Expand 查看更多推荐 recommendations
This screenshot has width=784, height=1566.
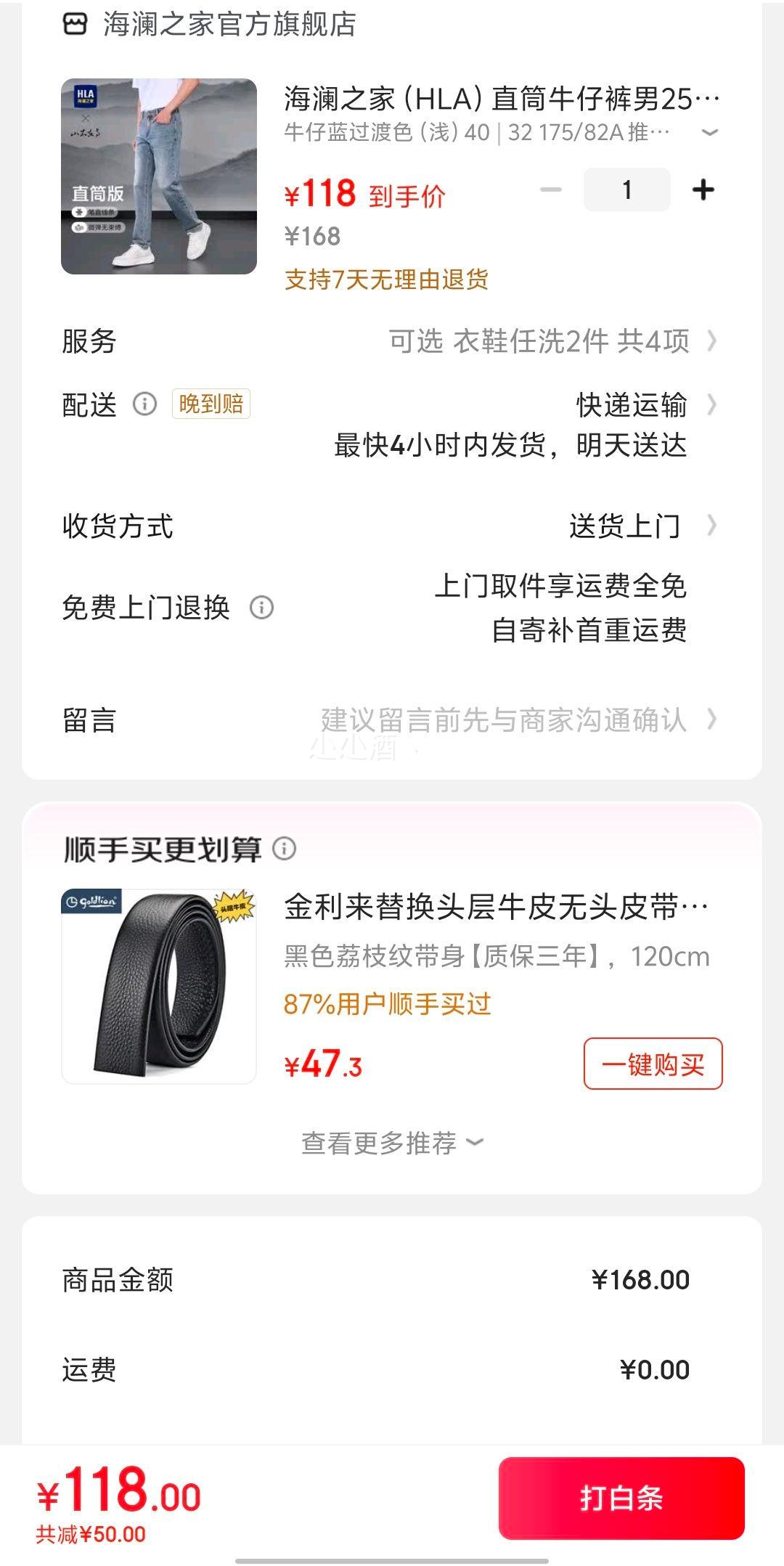(x=392, y=1143)
